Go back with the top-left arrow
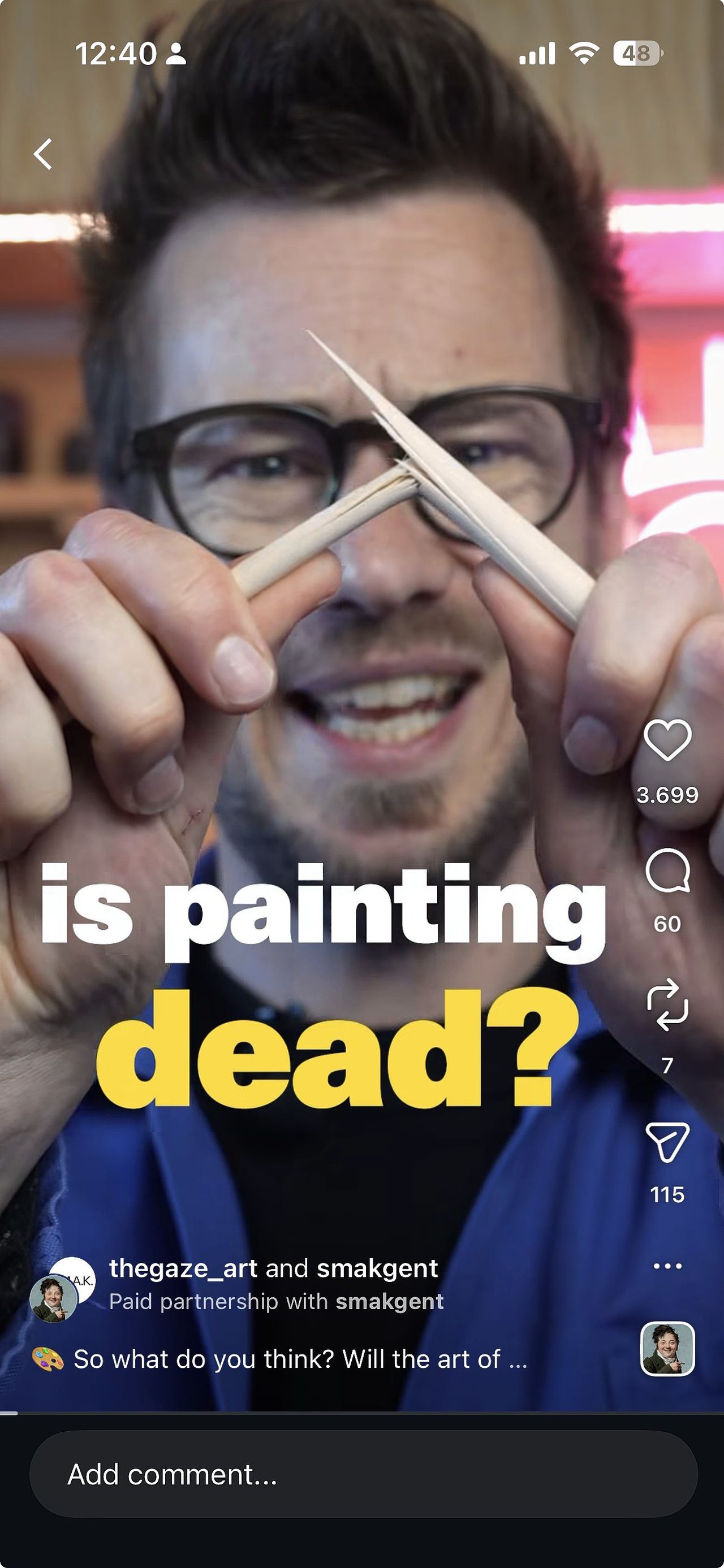 coord(43,154)
